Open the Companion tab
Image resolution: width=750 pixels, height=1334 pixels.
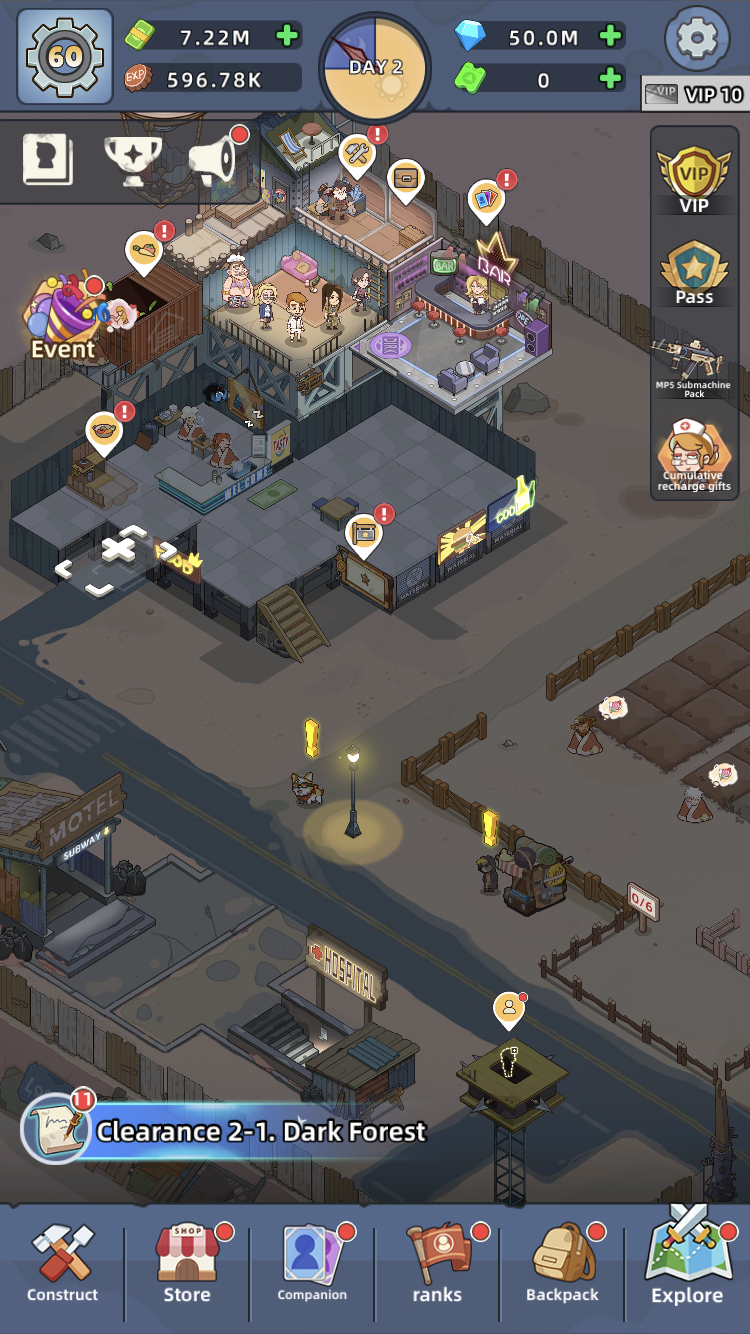coord(312,1264)
